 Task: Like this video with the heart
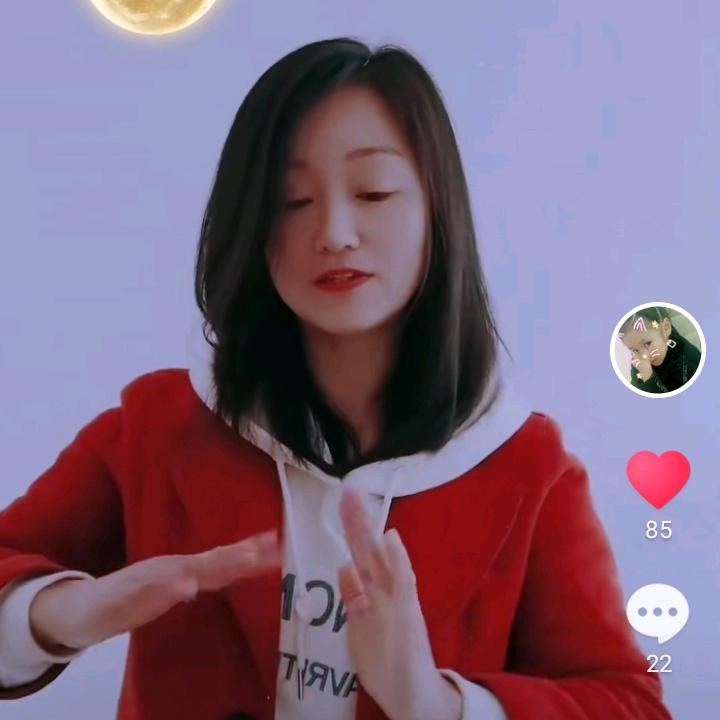point(658,477)
